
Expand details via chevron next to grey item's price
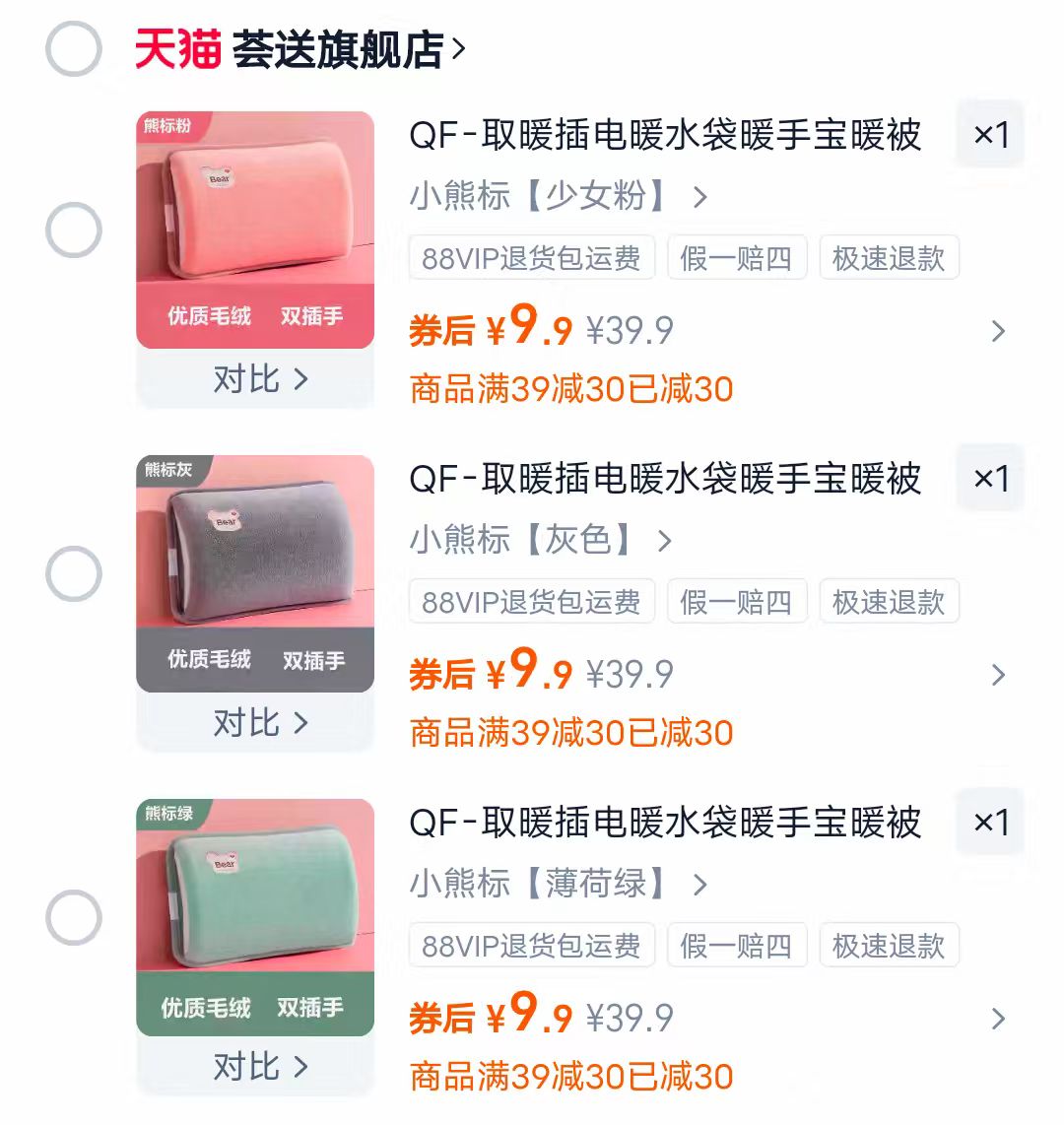(999, 674)
